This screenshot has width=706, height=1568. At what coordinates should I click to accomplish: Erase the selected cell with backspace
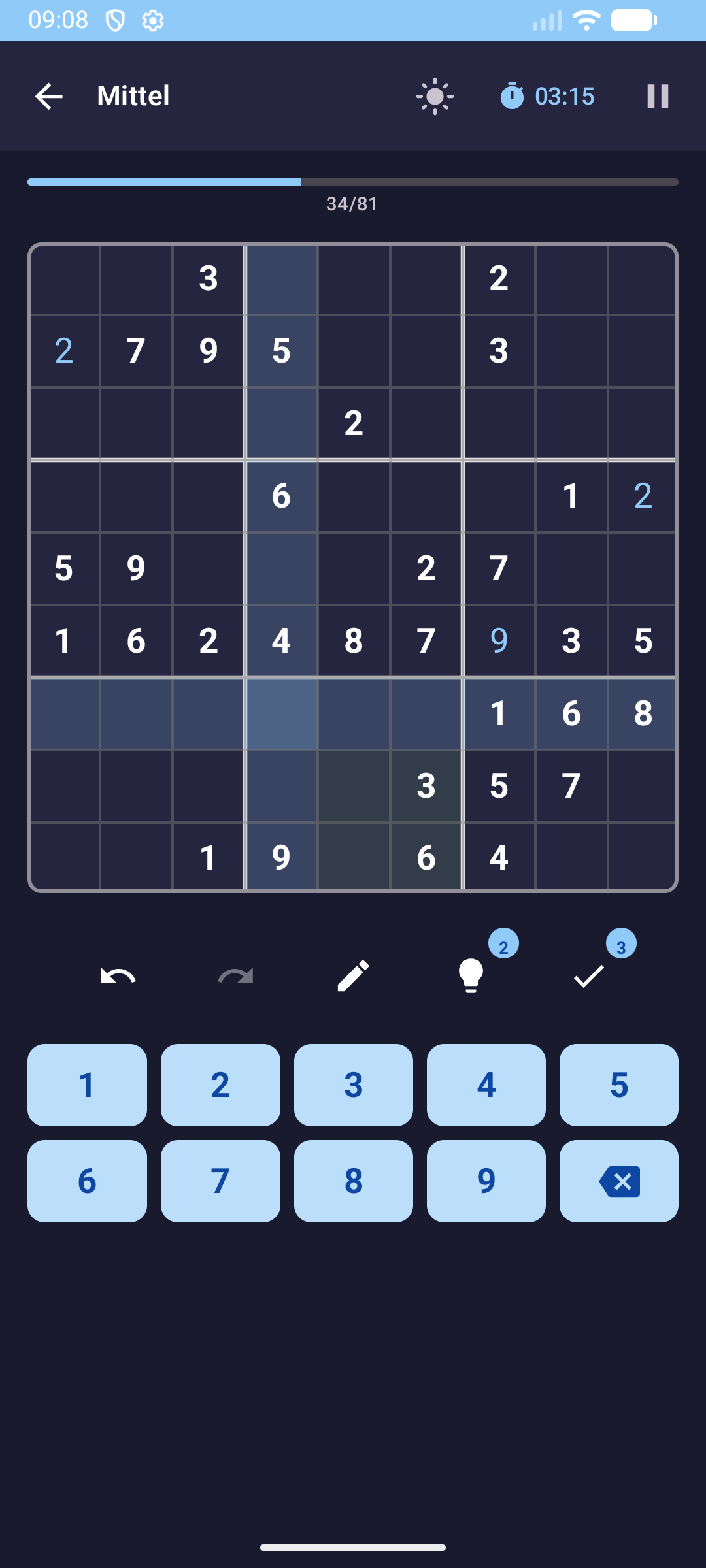[x=618, y=1181]
